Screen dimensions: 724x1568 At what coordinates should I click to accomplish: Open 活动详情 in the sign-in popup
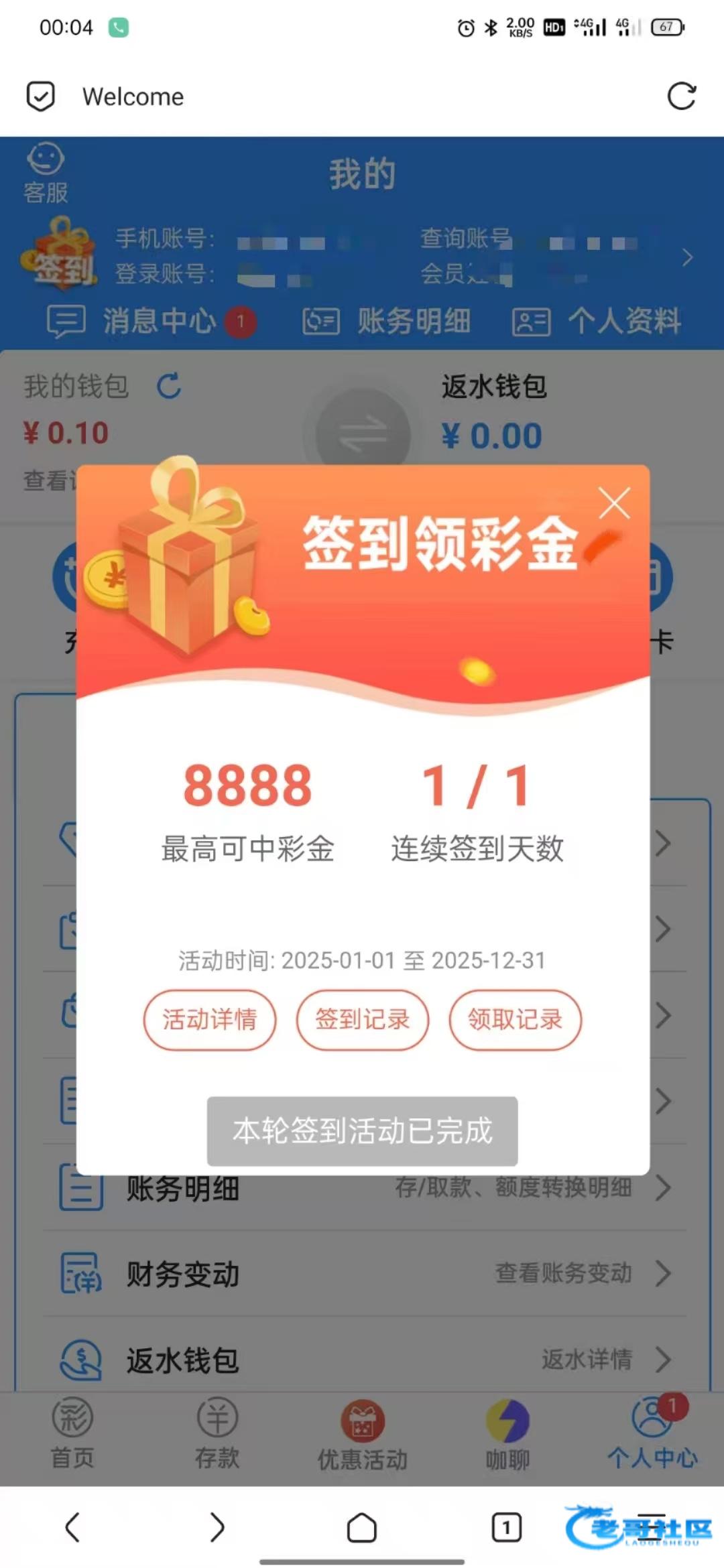pyautogui.click(x=210, y=1020)
